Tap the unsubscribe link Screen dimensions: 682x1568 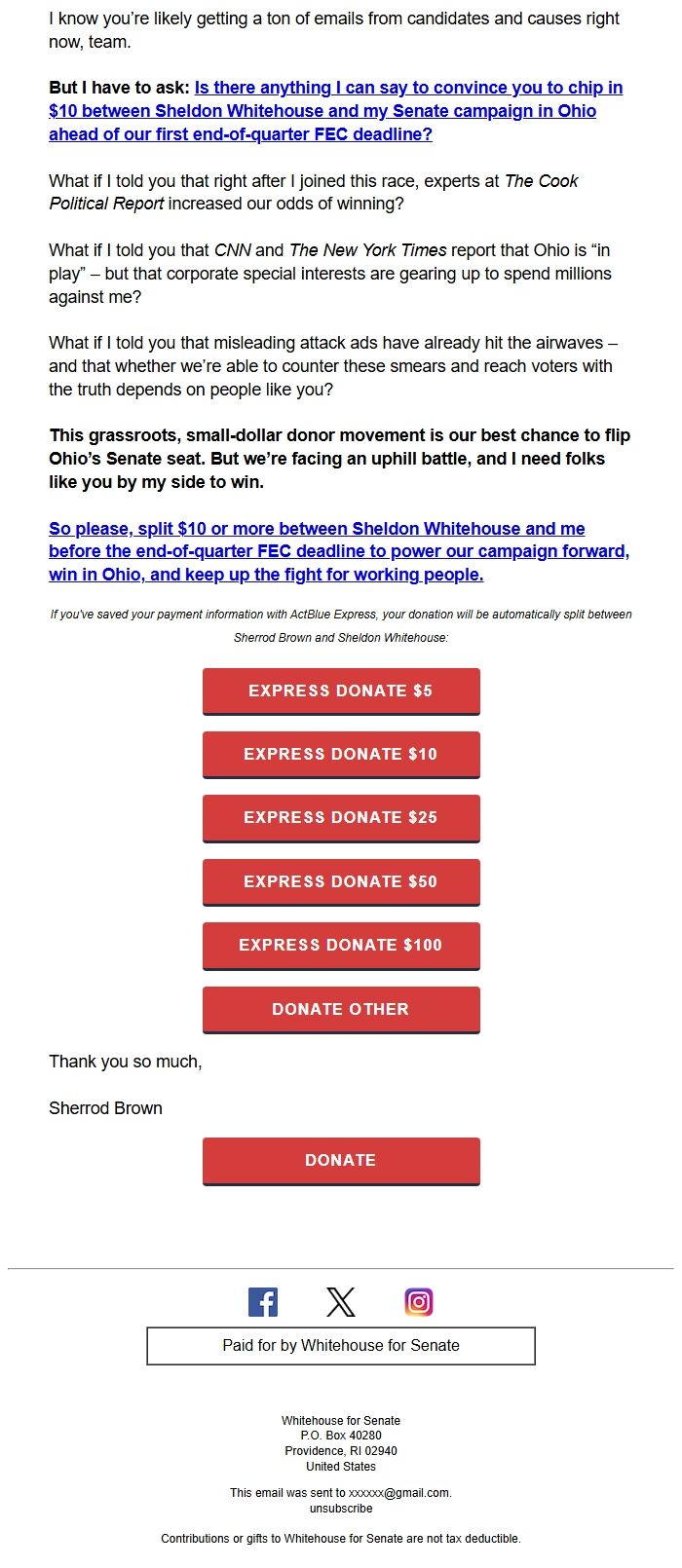tap(341, 1509)
